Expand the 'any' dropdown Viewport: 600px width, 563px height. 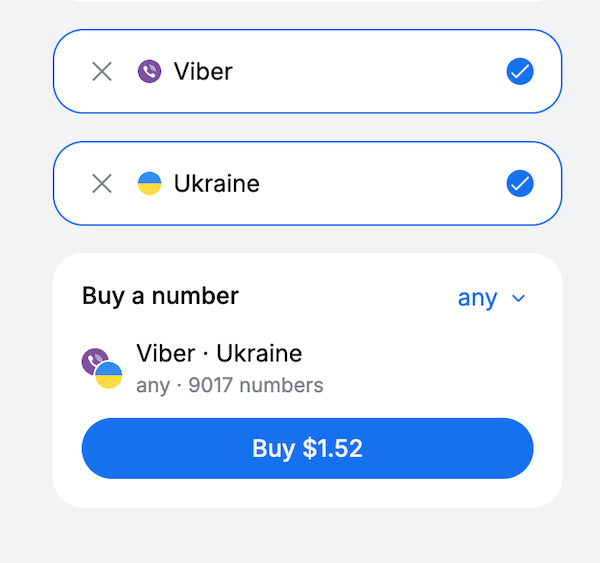(491, 298)
